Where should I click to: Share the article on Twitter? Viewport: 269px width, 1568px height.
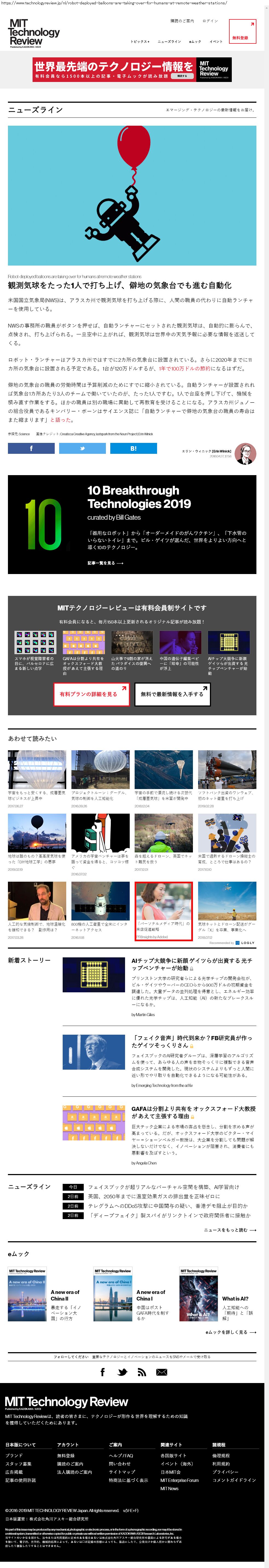click(x=82, y=449)
